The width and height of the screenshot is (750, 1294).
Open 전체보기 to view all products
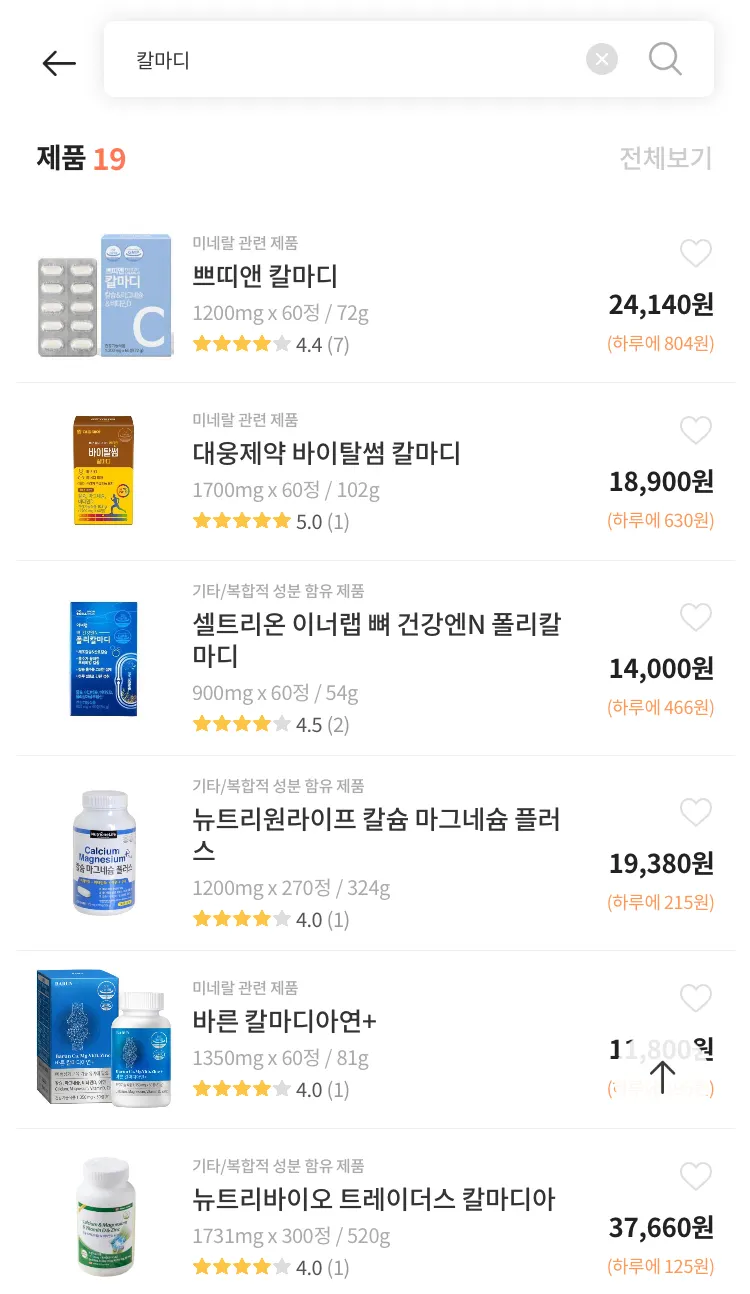[665, 159]
